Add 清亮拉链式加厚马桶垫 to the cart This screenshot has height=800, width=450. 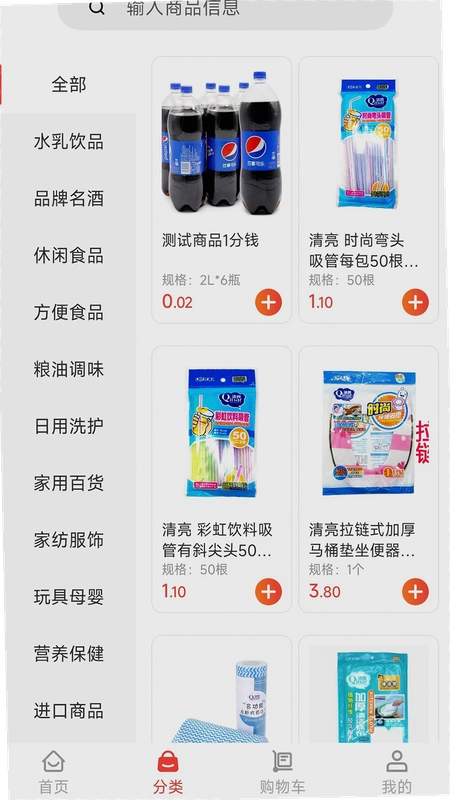coord(415,592)
